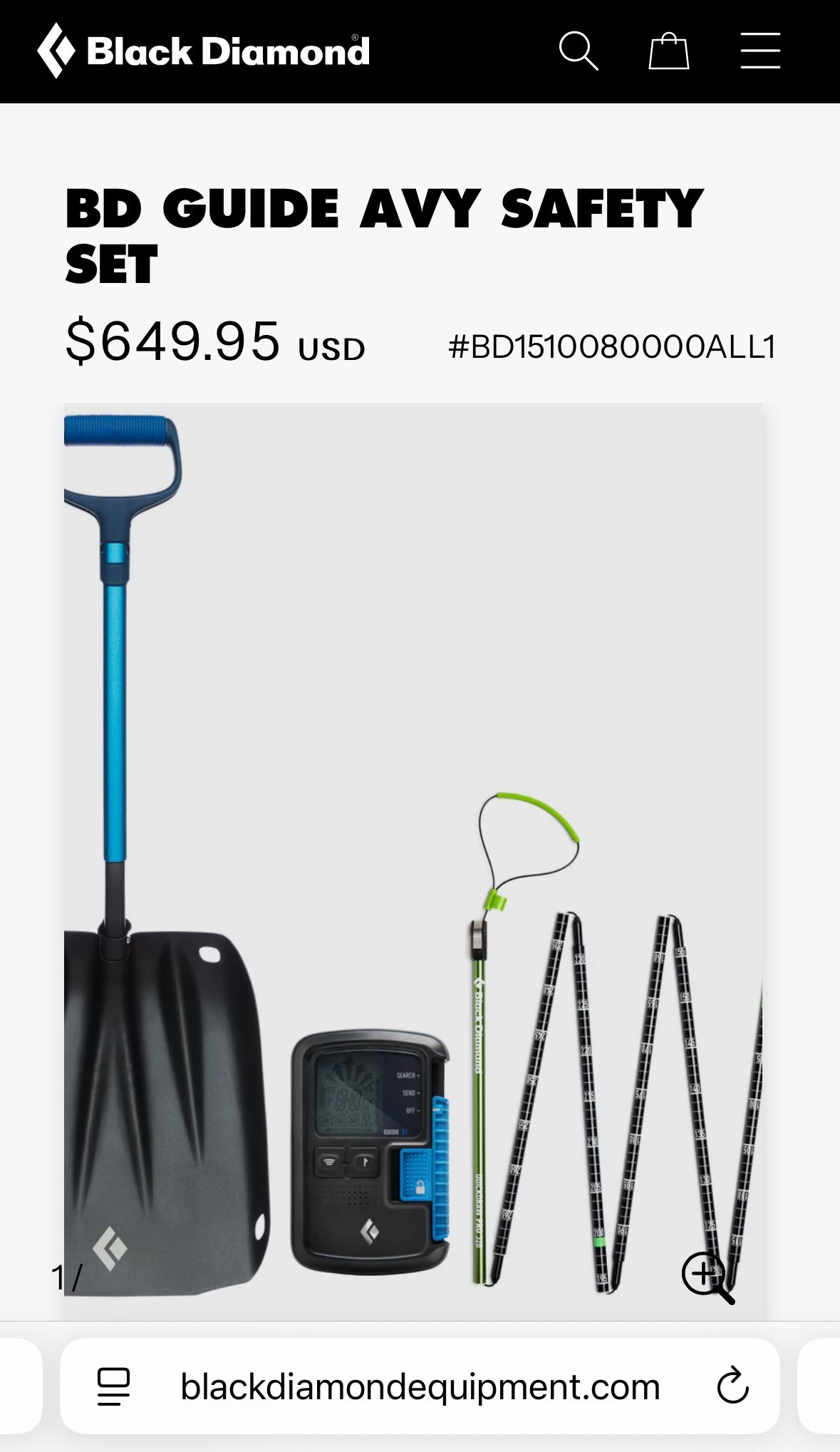
Task: Open the hamburger menu
Action: click(759, 51)
